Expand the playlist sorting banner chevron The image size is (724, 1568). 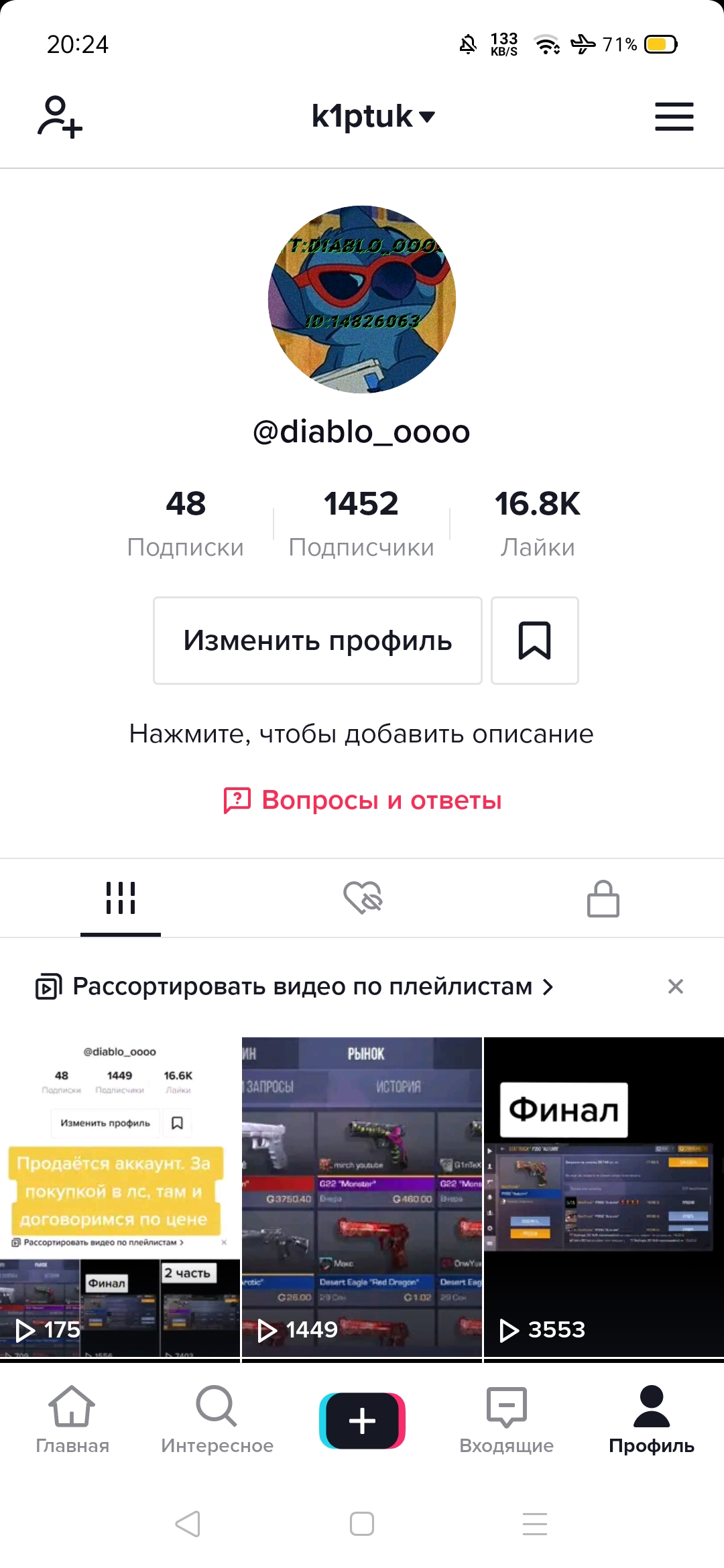click(x=550, y=986)
